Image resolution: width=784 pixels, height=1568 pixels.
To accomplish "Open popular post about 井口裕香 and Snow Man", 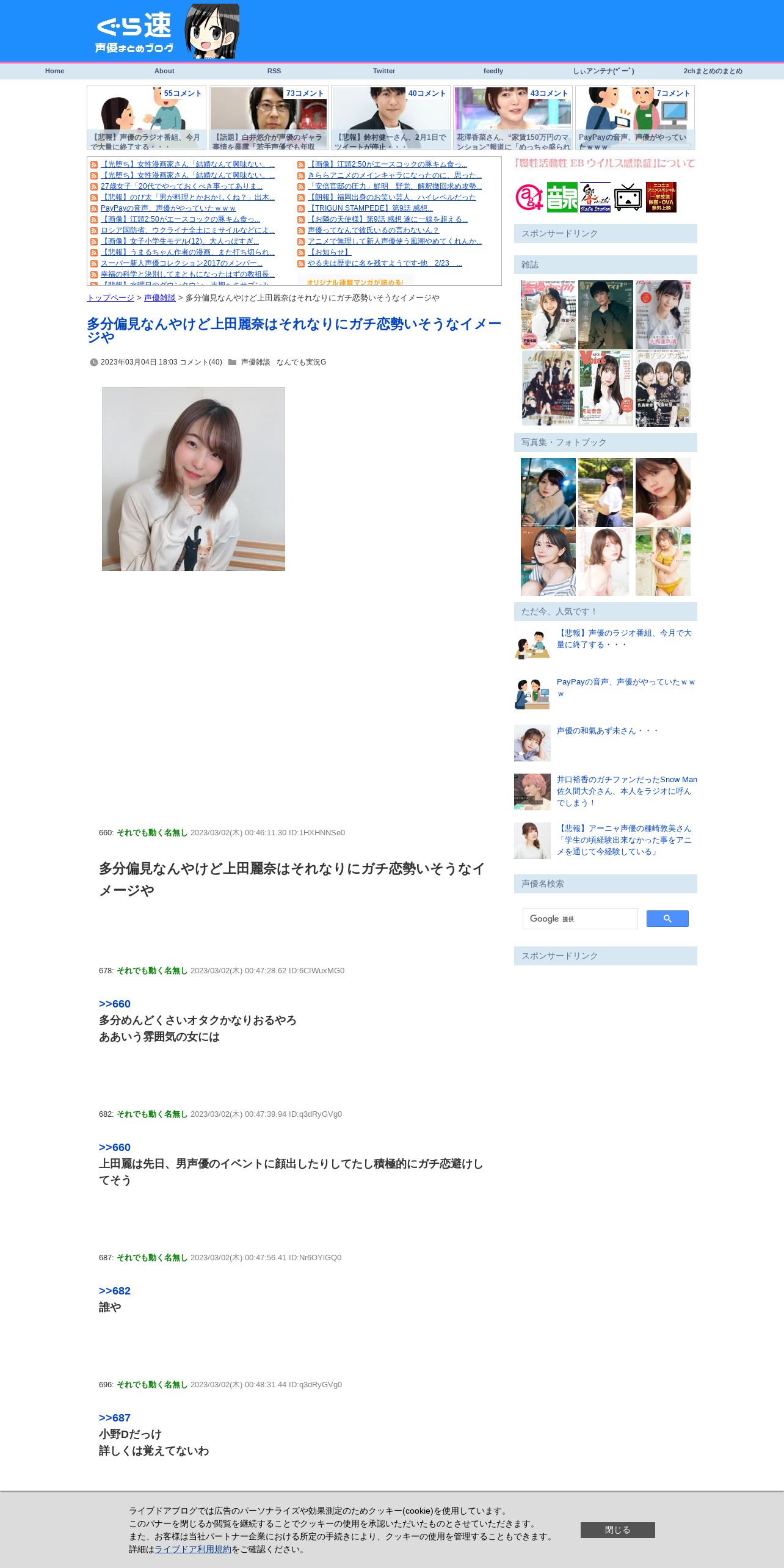I will click(627, 791).
